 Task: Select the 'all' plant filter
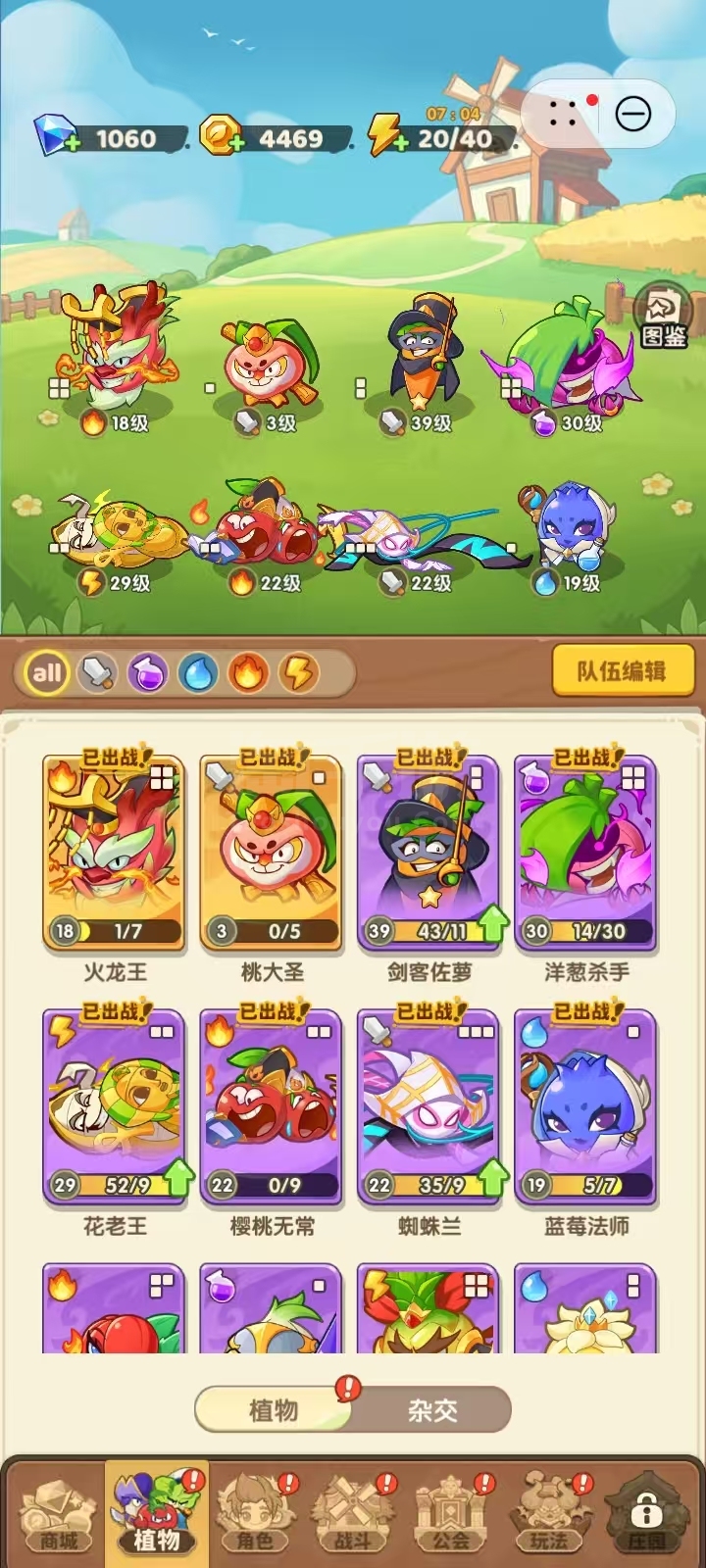tap(46, 673)
